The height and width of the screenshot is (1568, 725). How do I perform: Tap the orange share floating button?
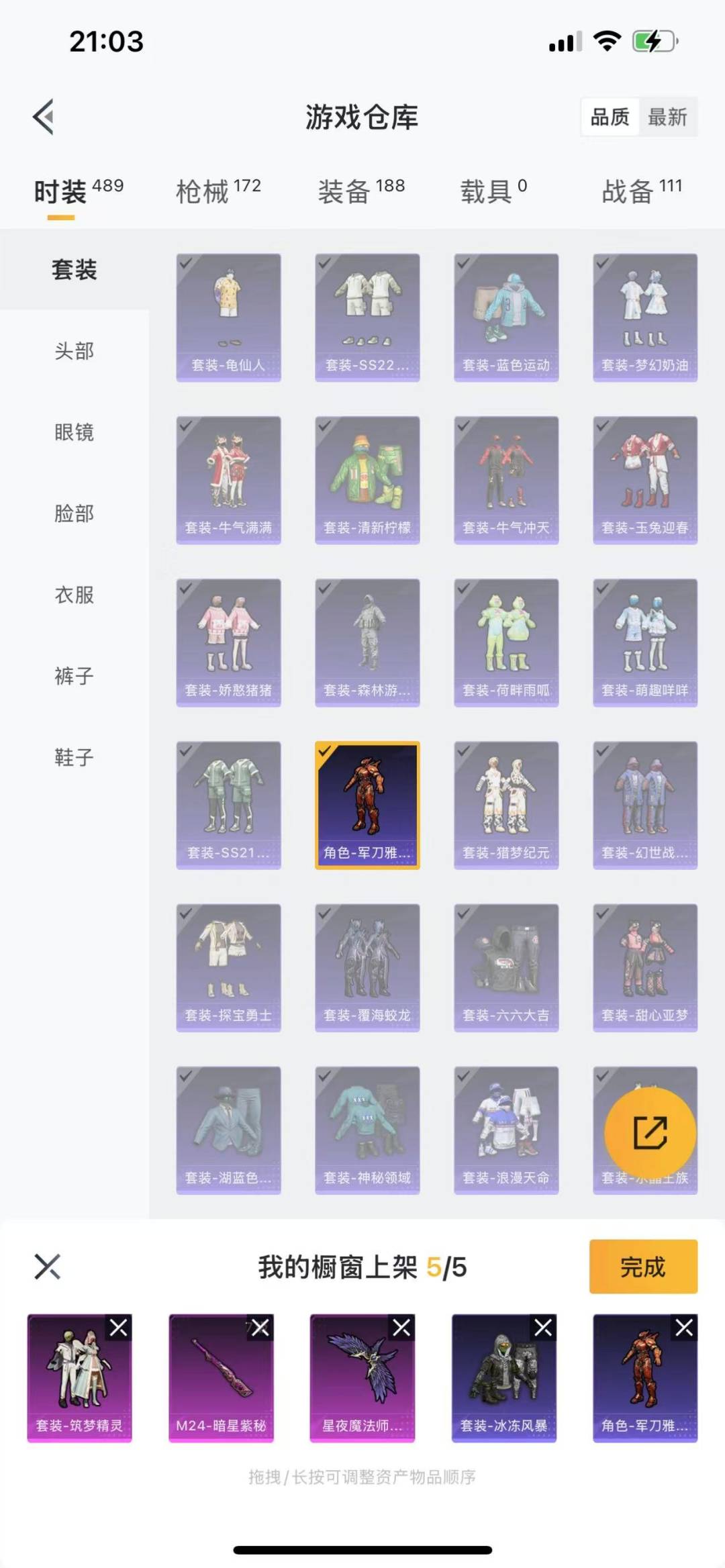point(650,1134)
